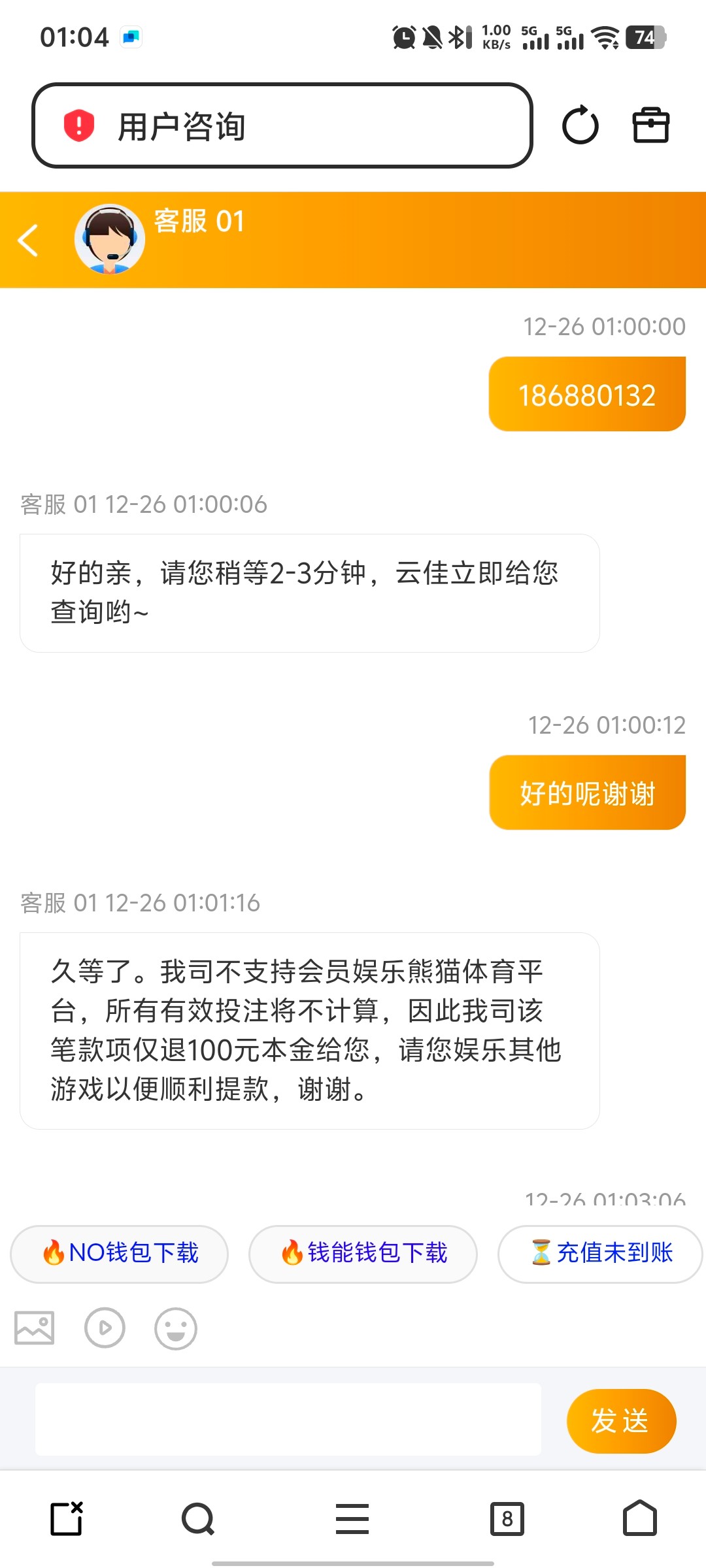The image size is (706, 1568).
Task: Open the emoji picker
Action: [x=175, y=1328]
